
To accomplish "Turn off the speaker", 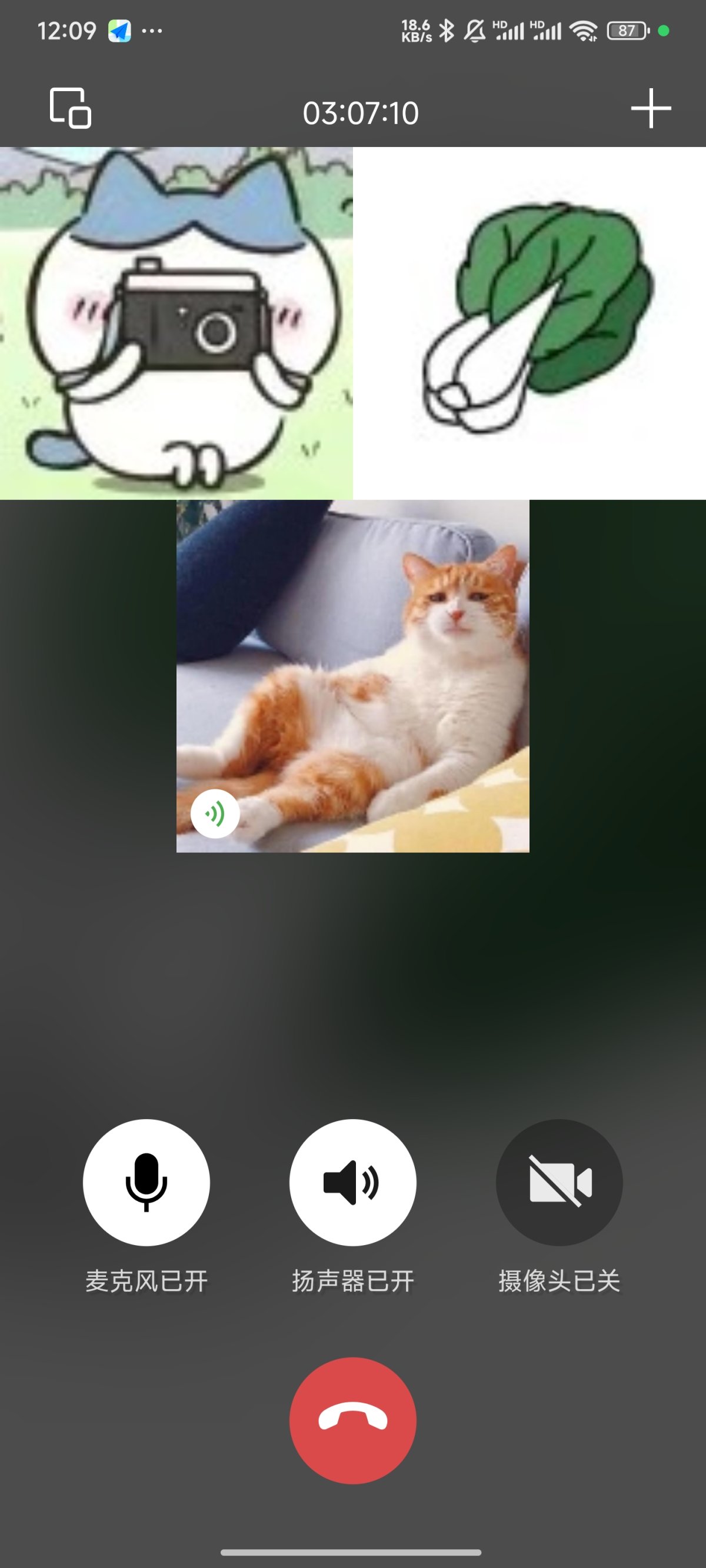I will click(352, 1182).
